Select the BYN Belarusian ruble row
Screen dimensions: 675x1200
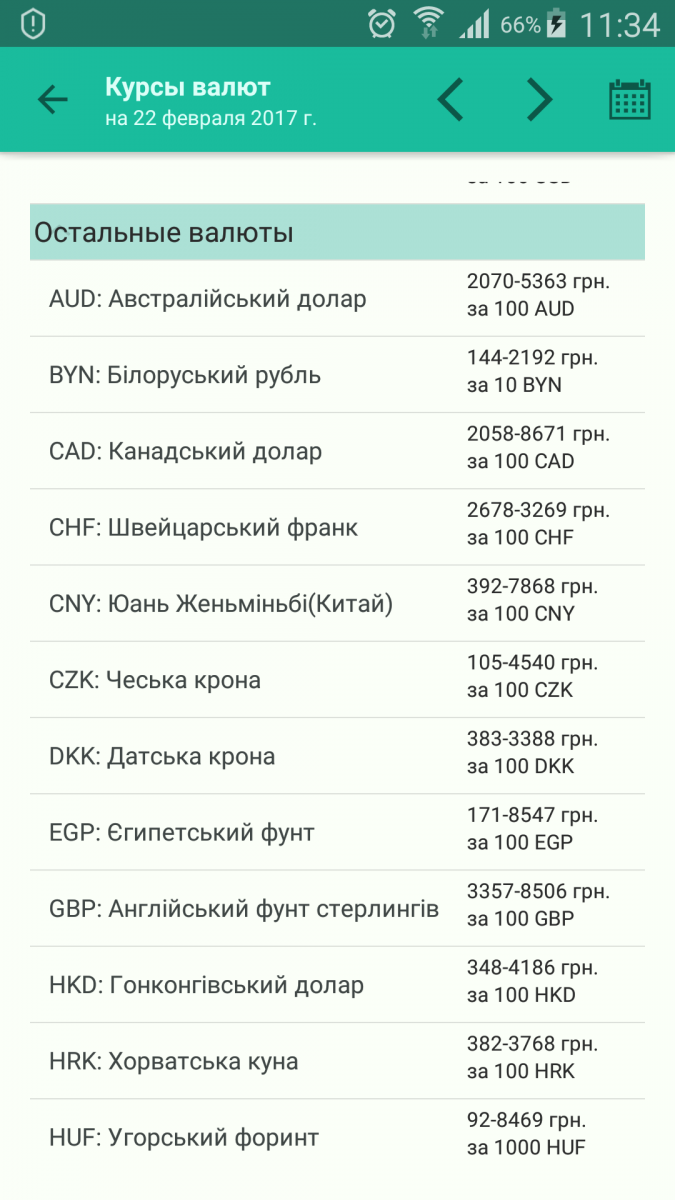click(337, 375)
